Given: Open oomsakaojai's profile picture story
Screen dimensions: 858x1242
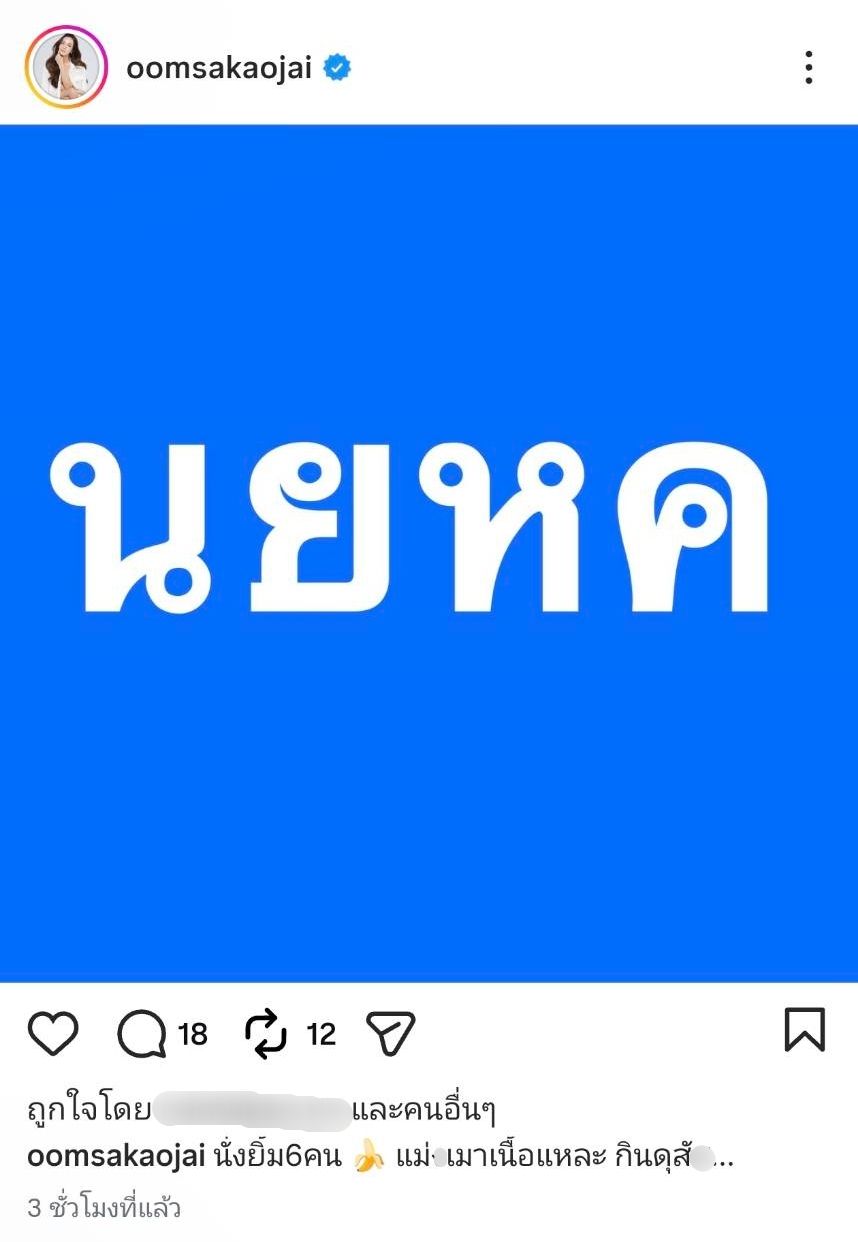Looking at the screenshot, I should 66,68.
